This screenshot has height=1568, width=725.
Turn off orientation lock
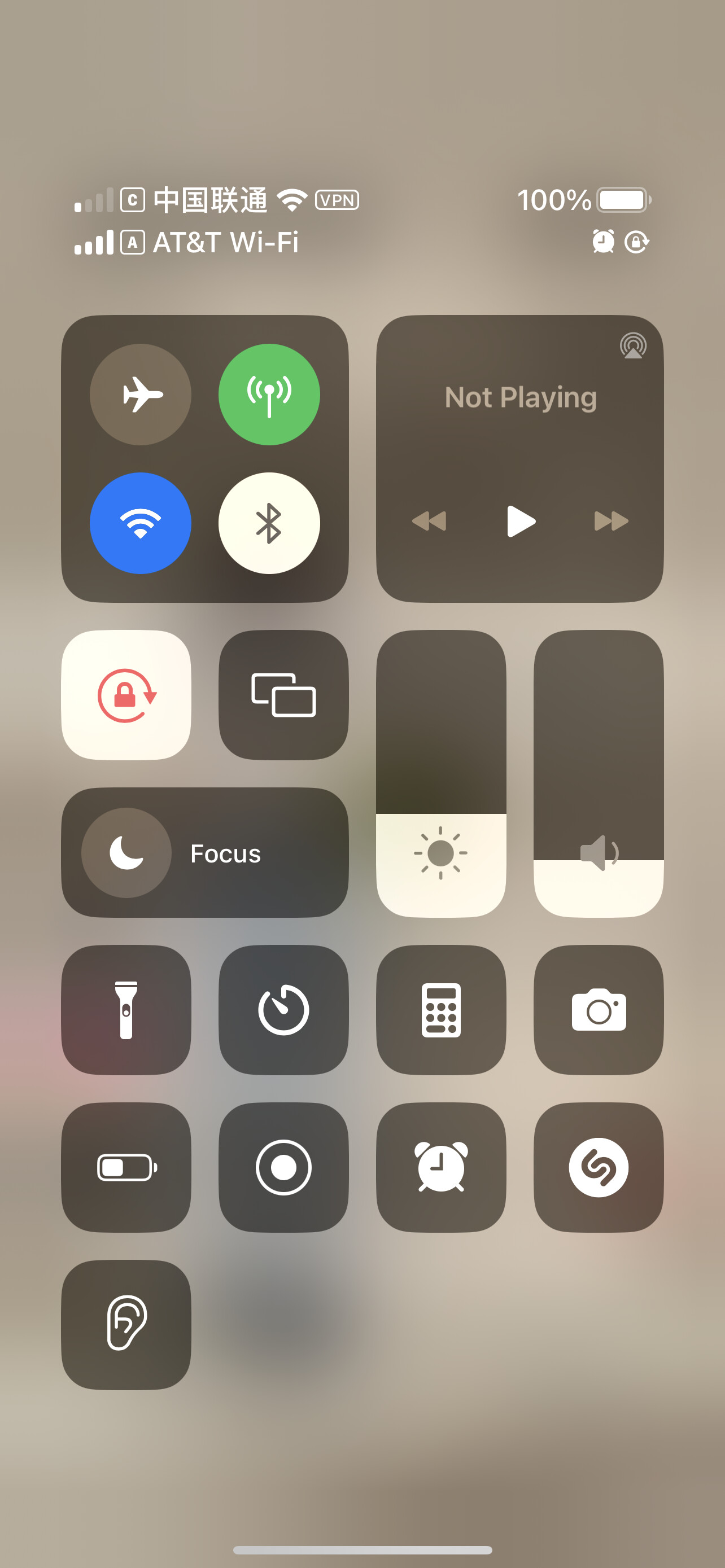point(126,695)
